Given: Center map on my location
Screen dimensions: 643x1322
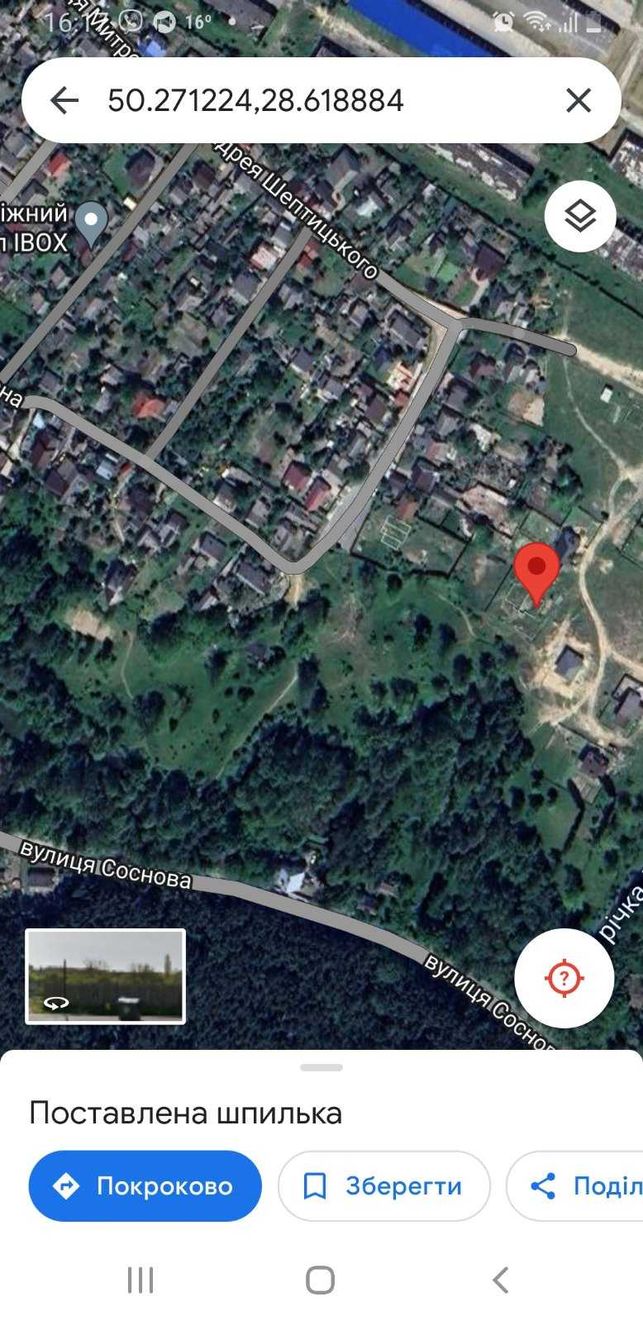Looking at the screenshot, I should pyautogui.click(x=564, y=977).
